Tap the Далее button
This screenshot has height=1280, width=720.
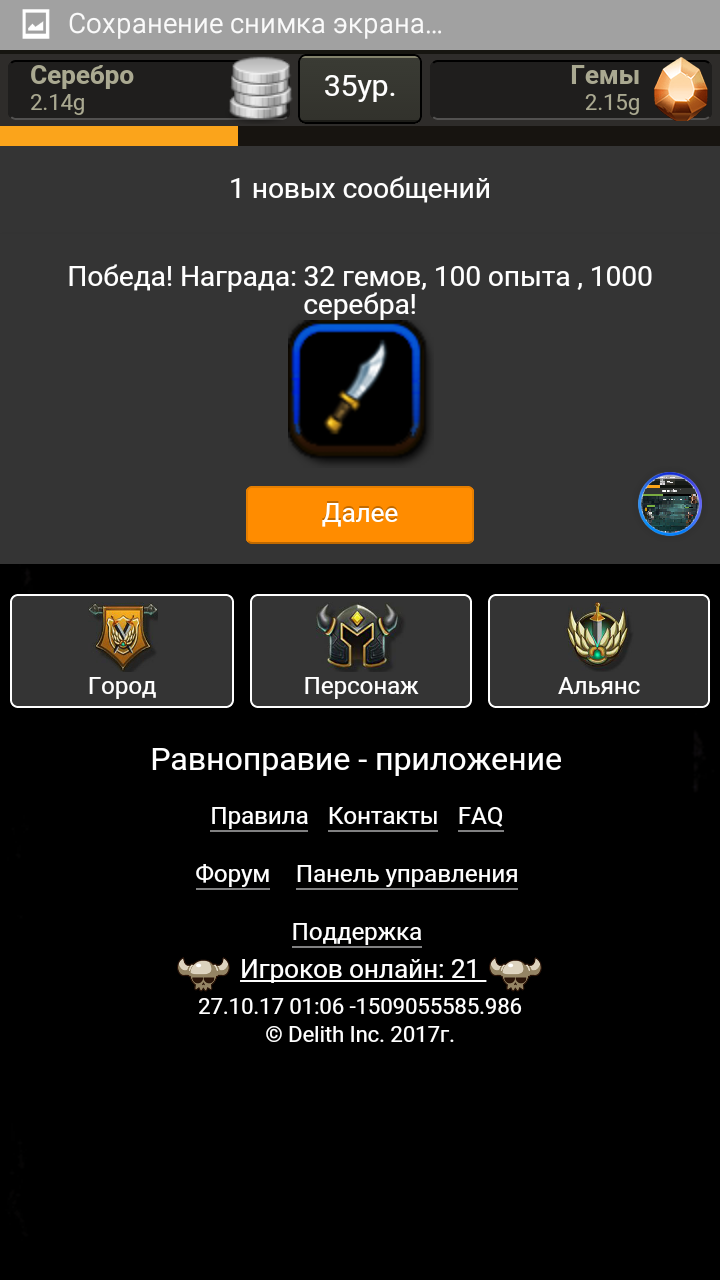pyautogui.click(x=360, y=514)
